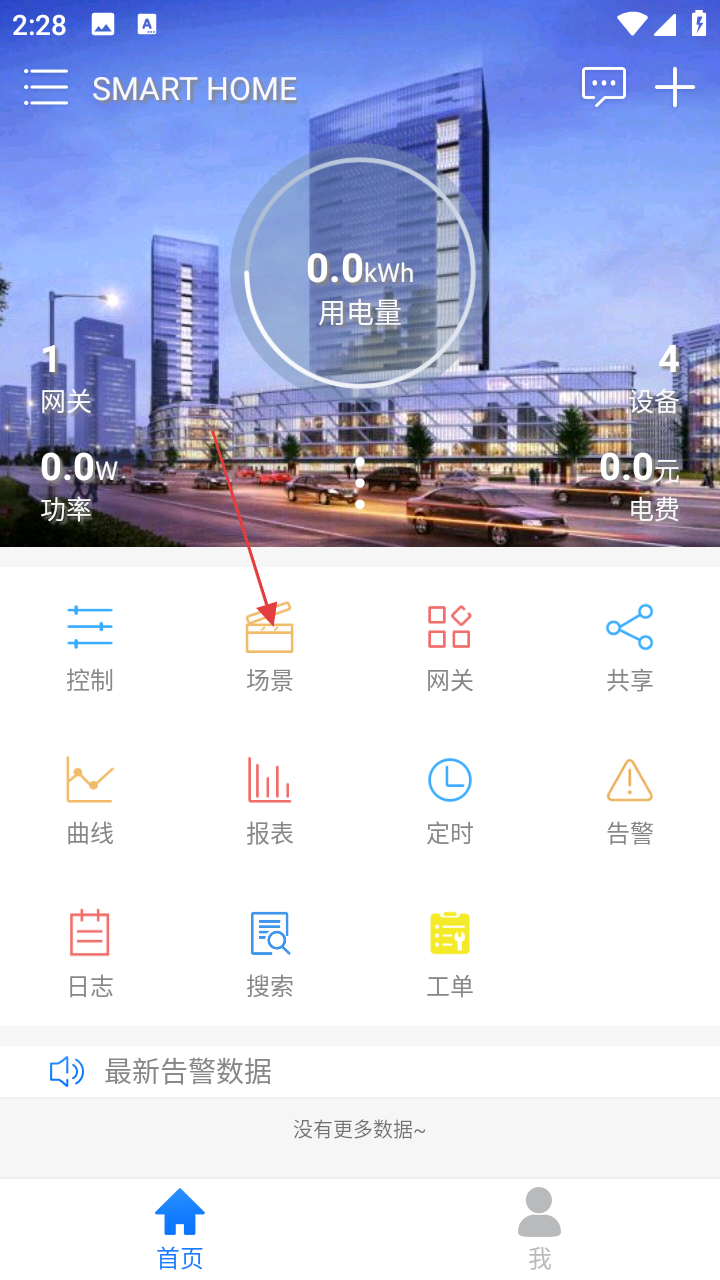Open 工单 work orders
Image resolution: width=720 pixels, height=1280 pixels.
pyautogui.click(x=449, y=953)
